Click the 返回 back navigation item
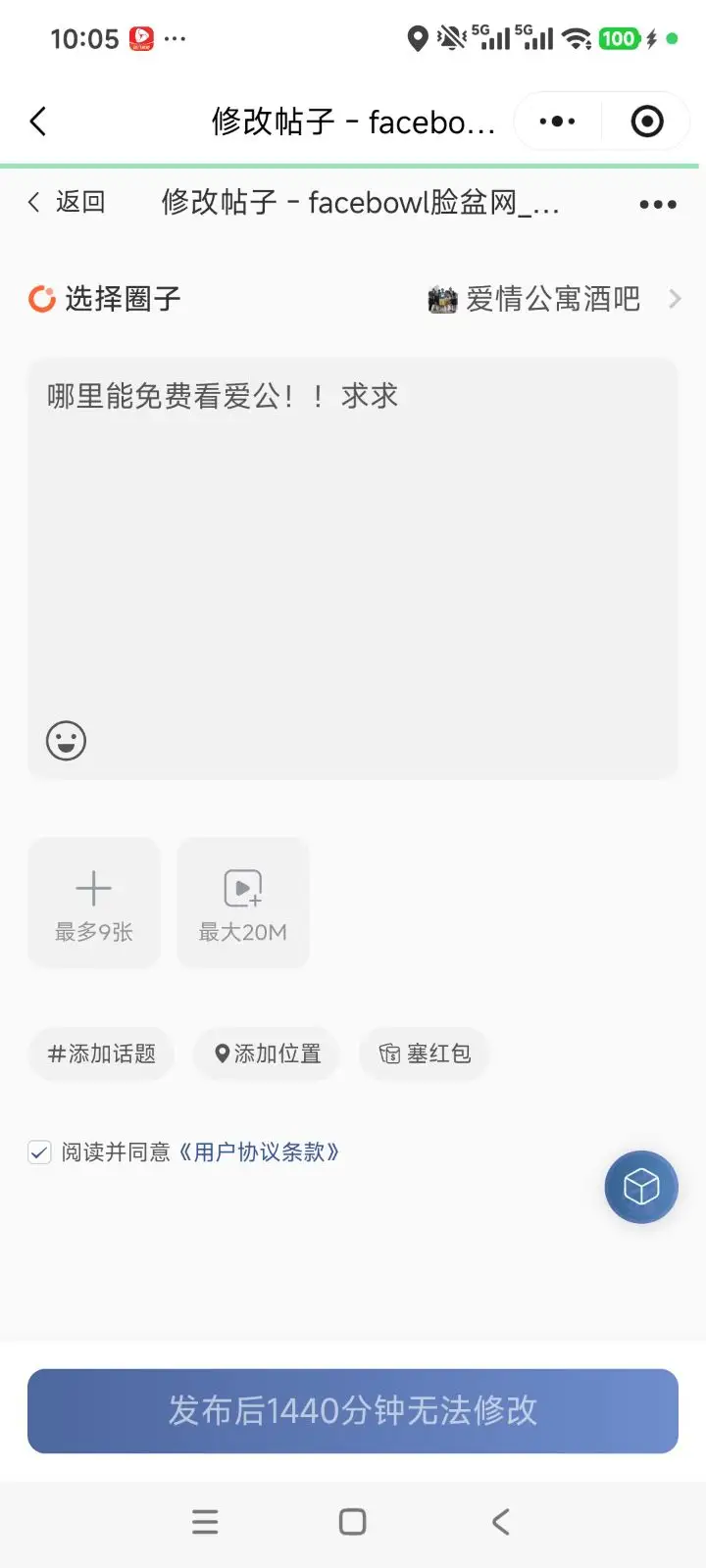The image size is (706, 1568). click(67, 202)
